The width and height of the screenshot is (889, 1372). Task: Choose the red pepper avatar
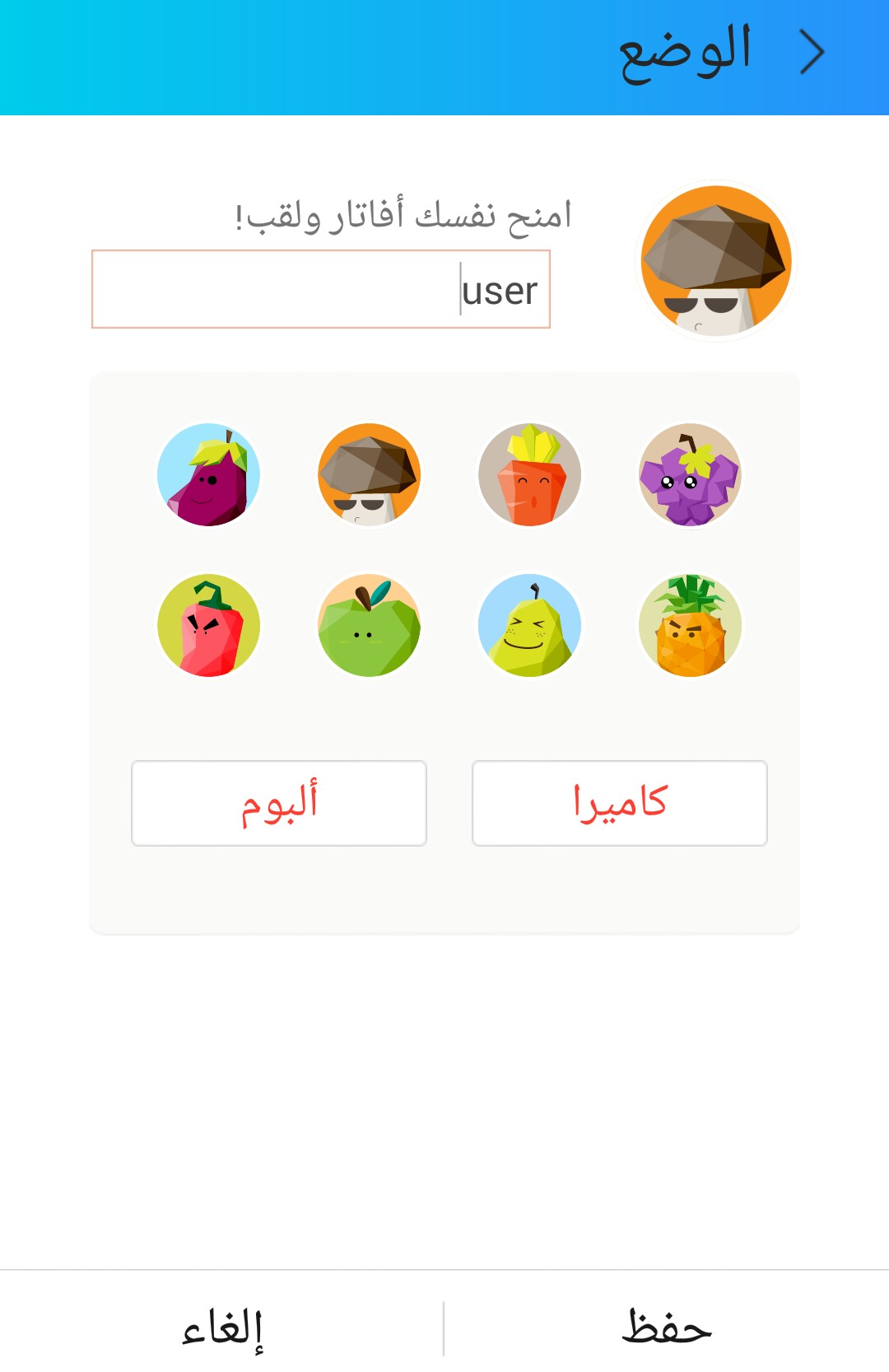click(209, 626)
